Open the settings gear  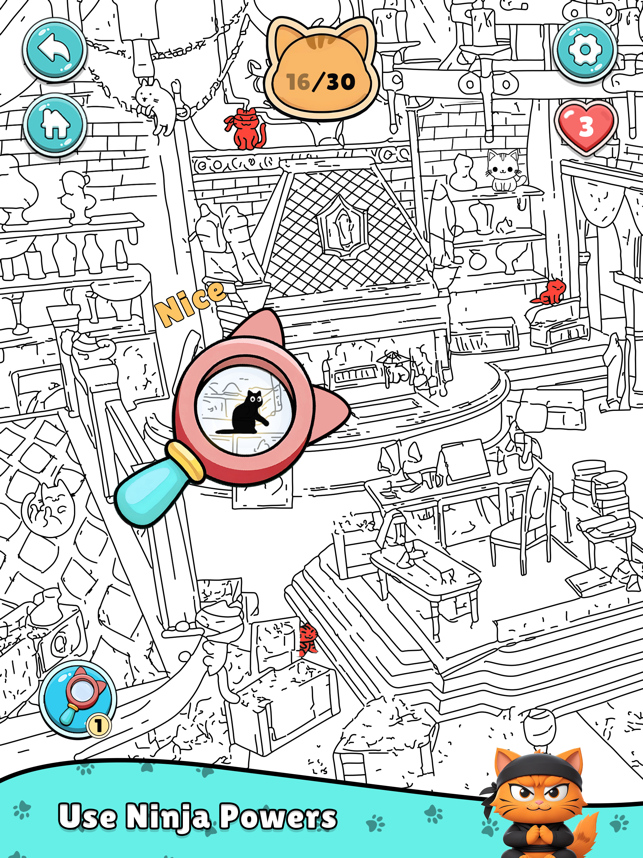point(586,49)
